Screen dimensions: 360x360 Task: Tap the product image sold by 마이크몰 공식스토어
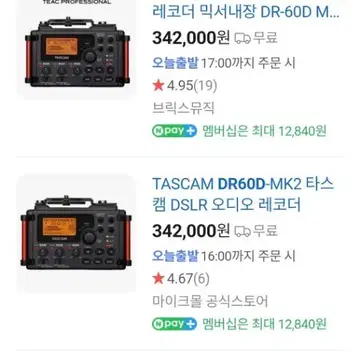(x=76, y=233)
